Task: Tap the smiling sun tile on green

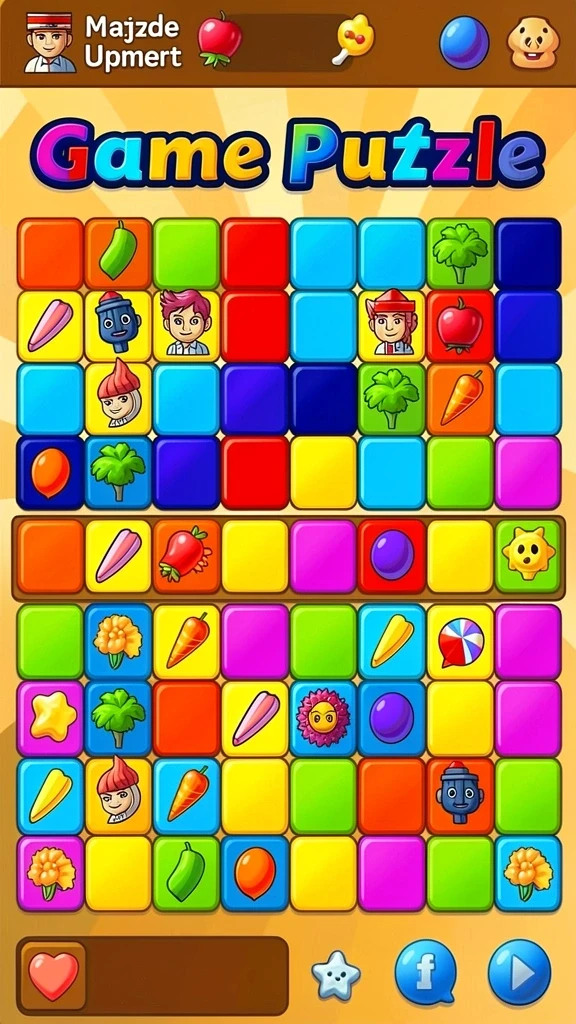Action: pyautogui.click(x=528, y=555)
